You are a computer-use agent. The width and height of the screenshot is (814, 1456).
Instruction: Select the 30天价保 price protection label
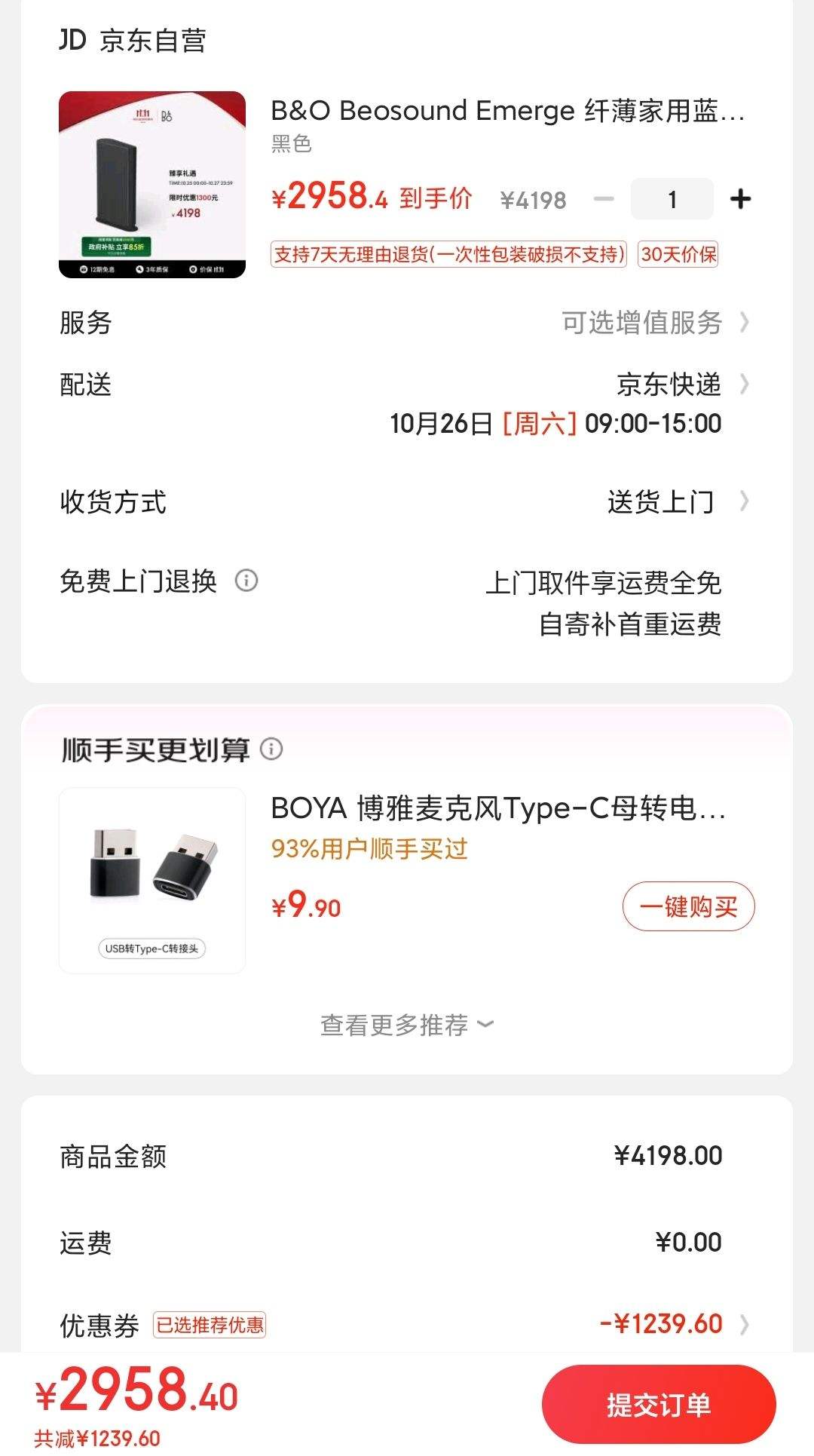678,256
